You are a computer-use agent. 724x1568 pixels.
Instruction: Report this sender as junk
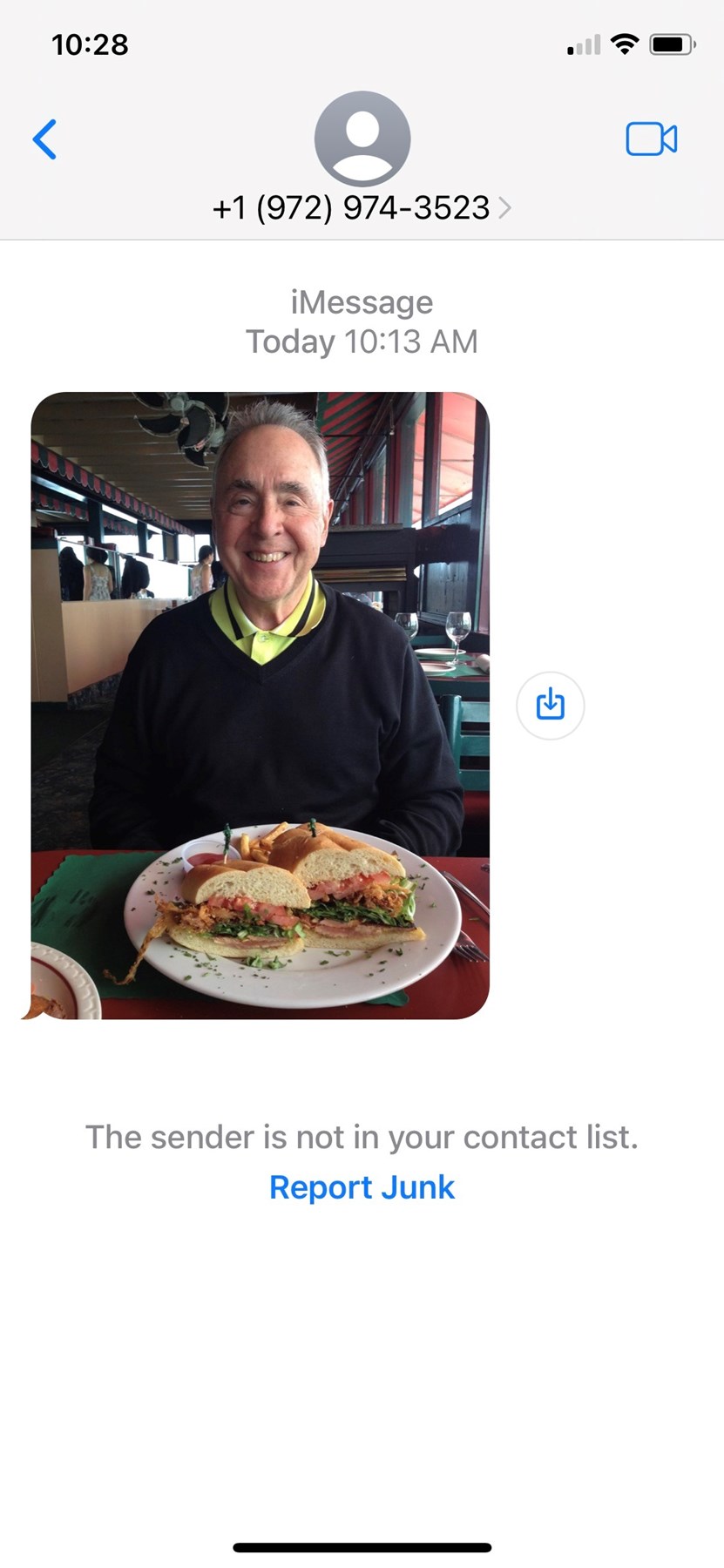tap(362, 1187)
